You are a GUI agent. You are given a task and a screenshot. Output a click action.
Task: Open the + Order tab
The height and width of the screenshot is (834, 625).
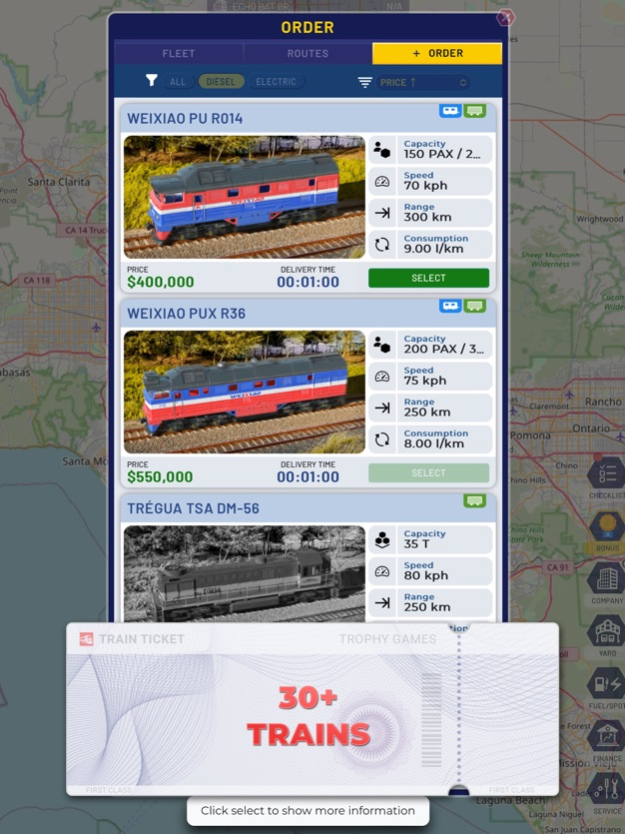437,53
